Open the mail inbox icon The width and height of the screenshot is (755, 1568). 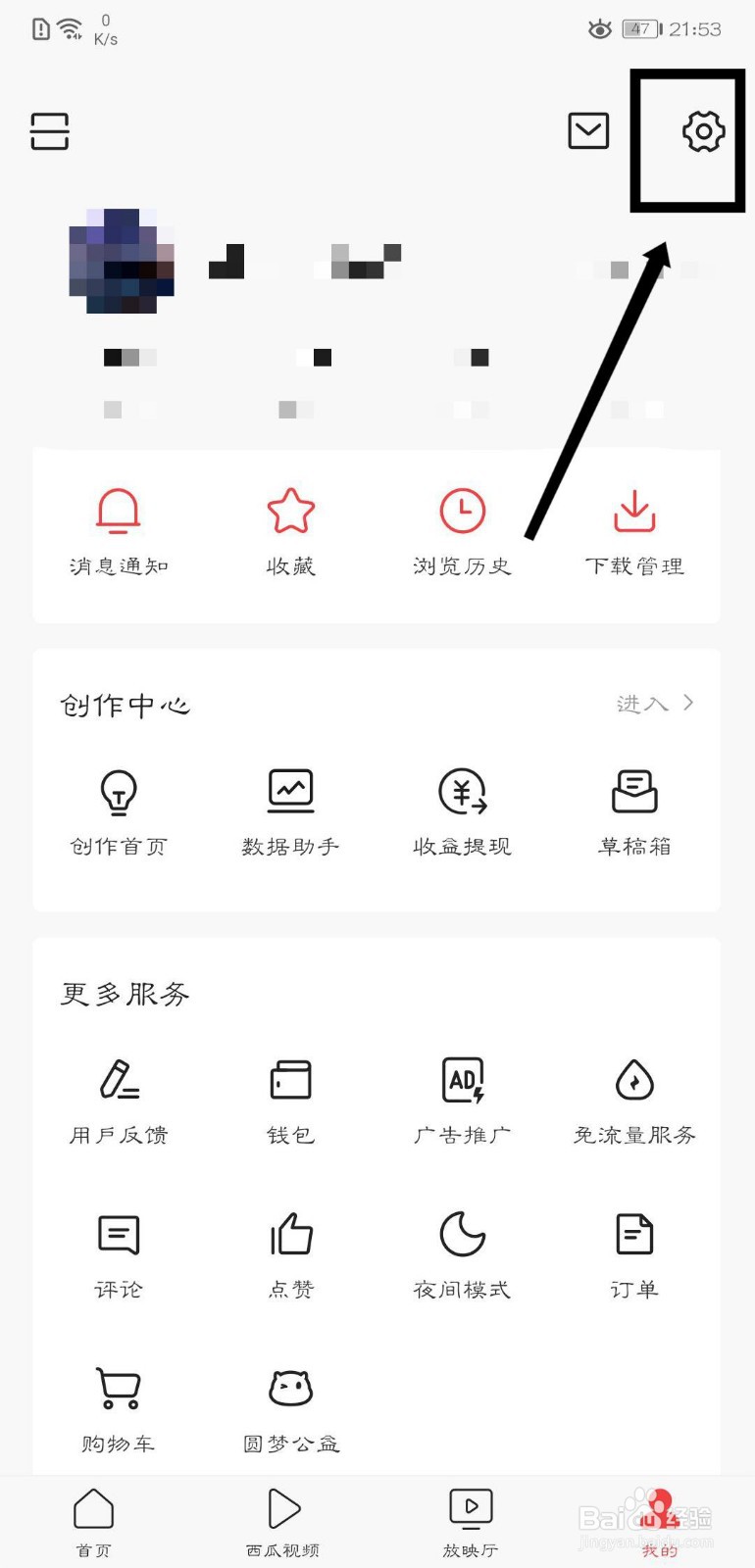(x=588, y=130)
